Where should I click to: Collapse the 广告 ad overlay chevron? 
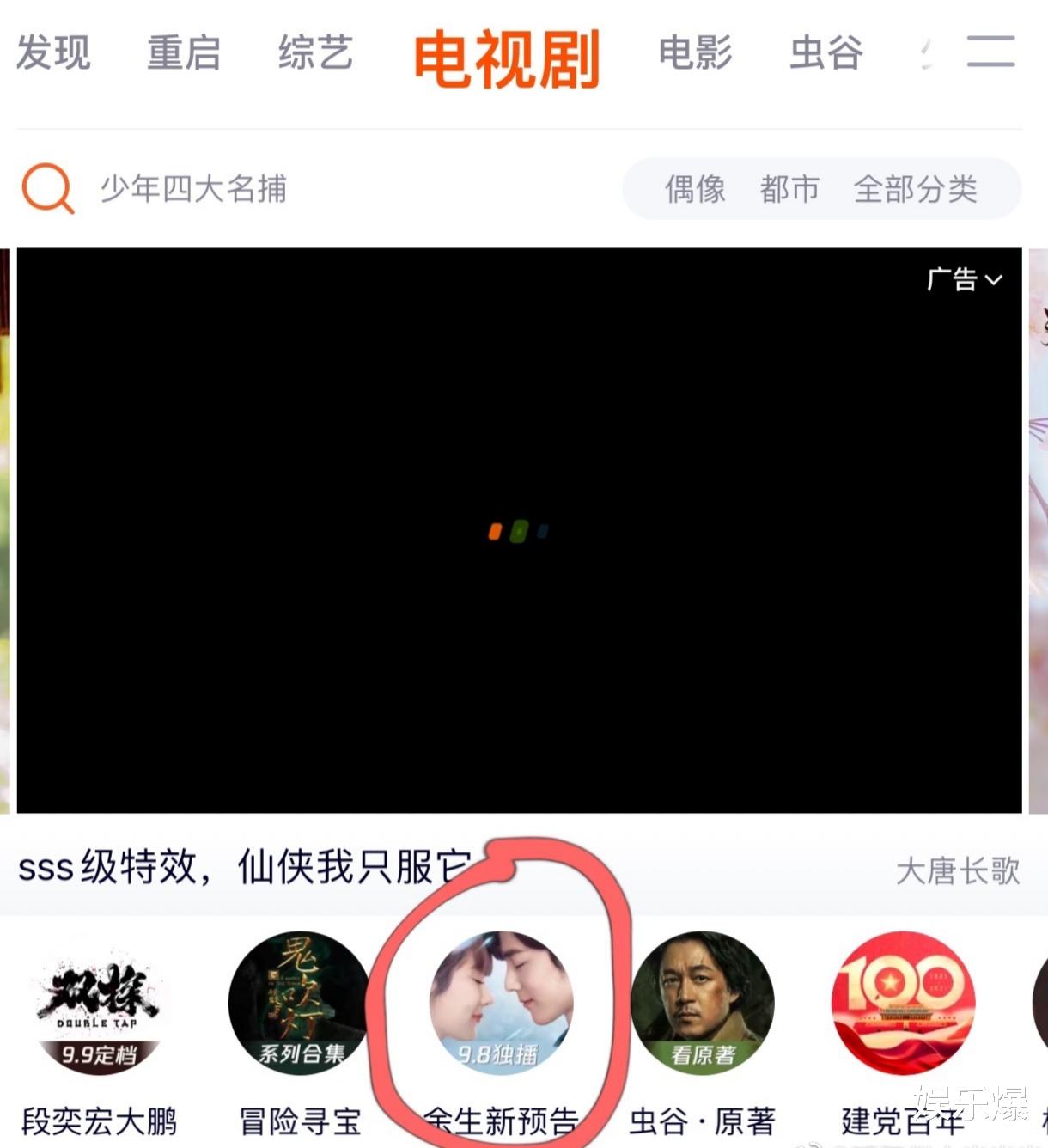[995, 280]
